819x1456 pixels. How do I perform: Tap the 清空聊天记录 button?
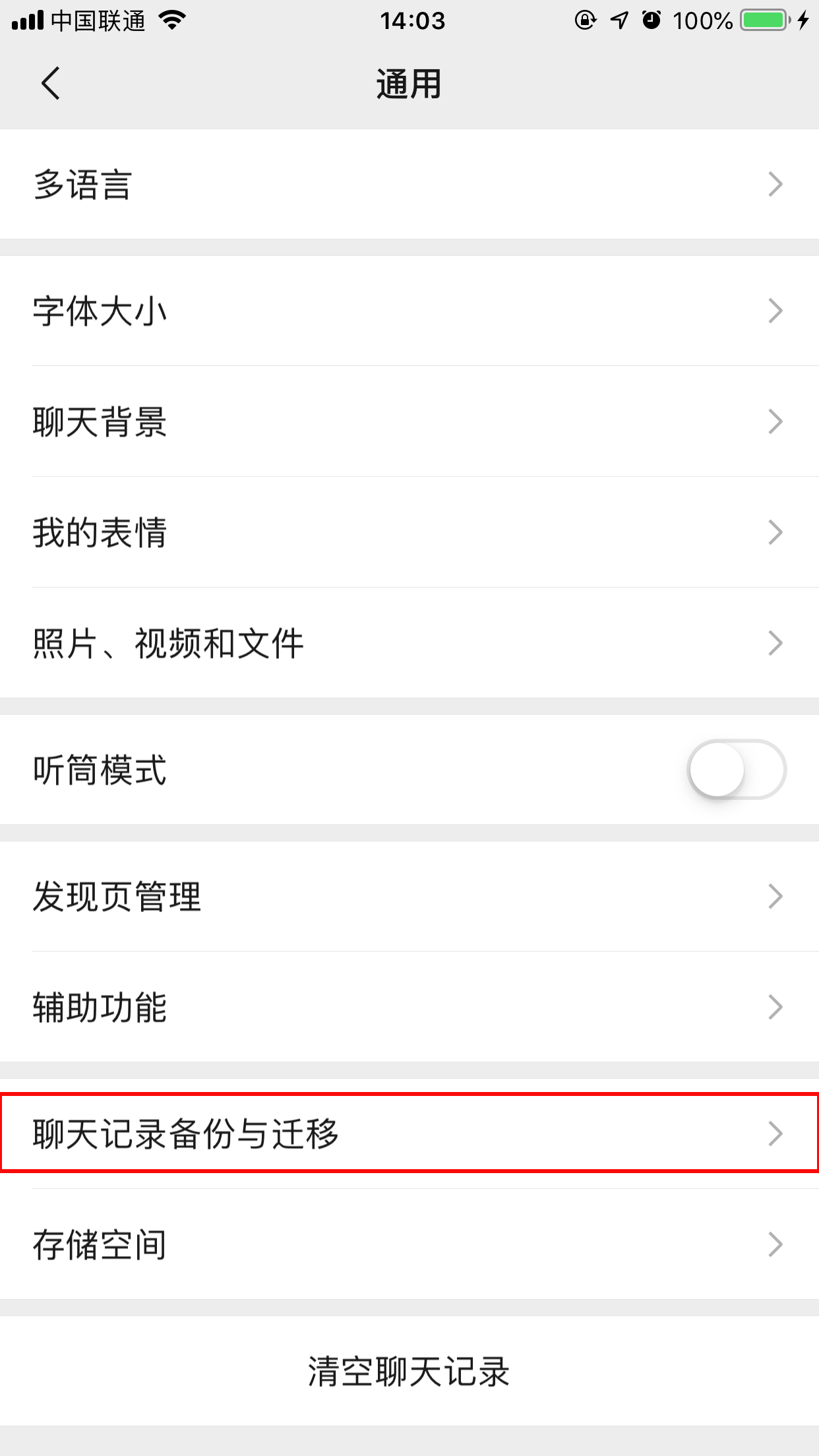pos(409,1372)
